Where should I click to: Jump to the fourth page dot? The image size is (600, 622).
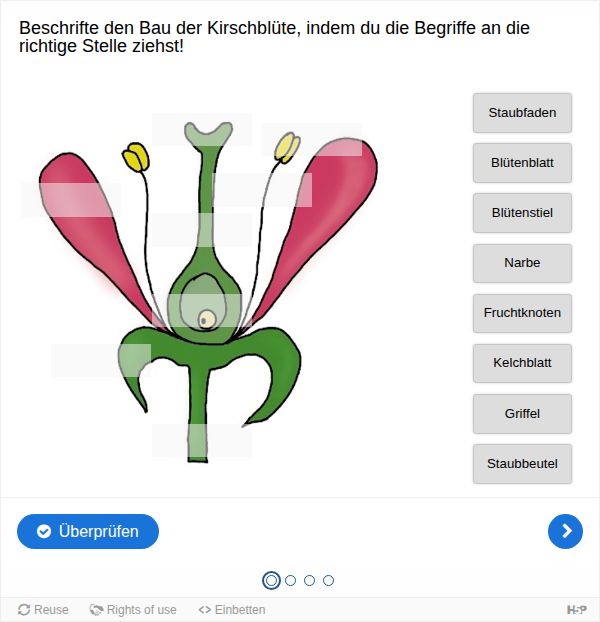pyautogui.click(x=329, y=580)
